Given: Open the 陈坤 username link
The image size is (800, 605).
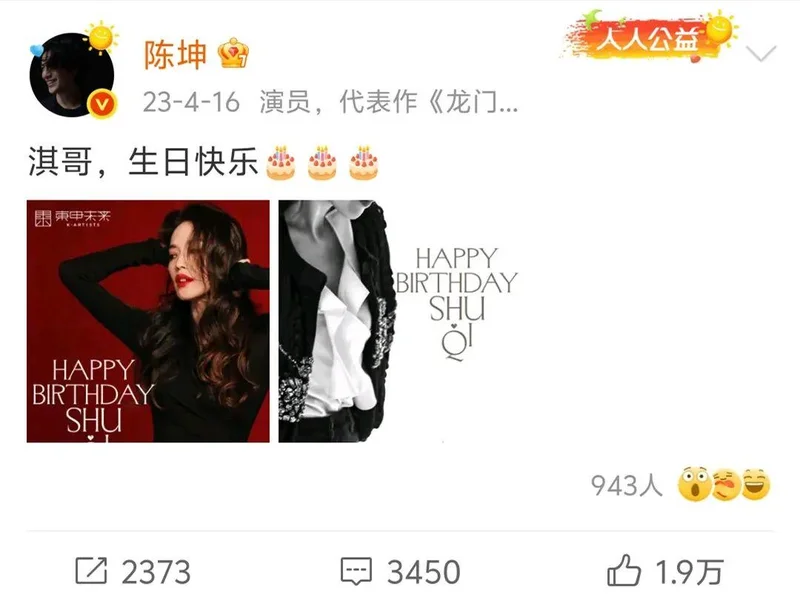Looking at the screenshot, I should pos(176,53).
